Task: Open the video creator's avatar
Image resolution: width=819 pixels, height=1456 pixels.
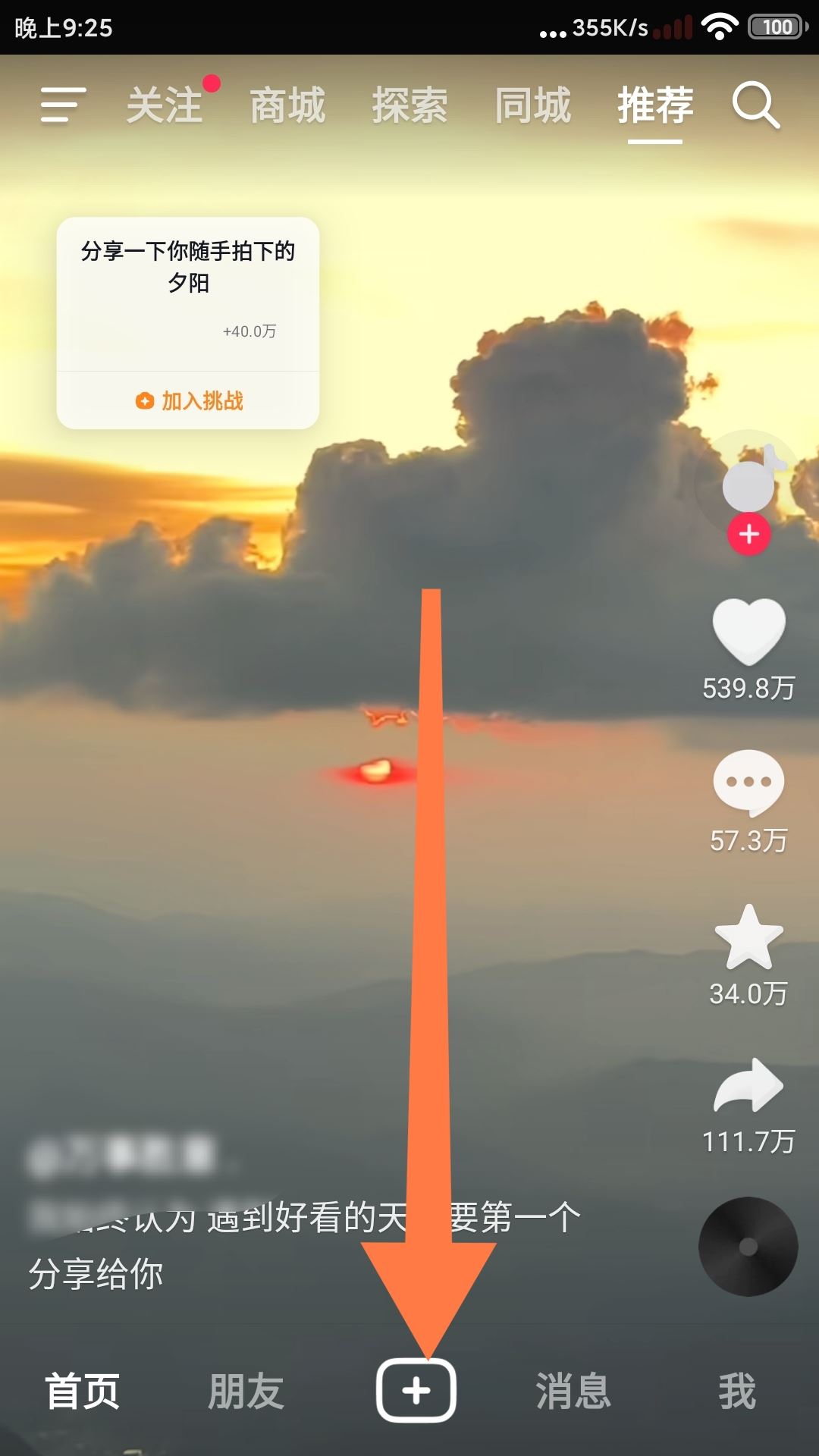Action: 748,482
